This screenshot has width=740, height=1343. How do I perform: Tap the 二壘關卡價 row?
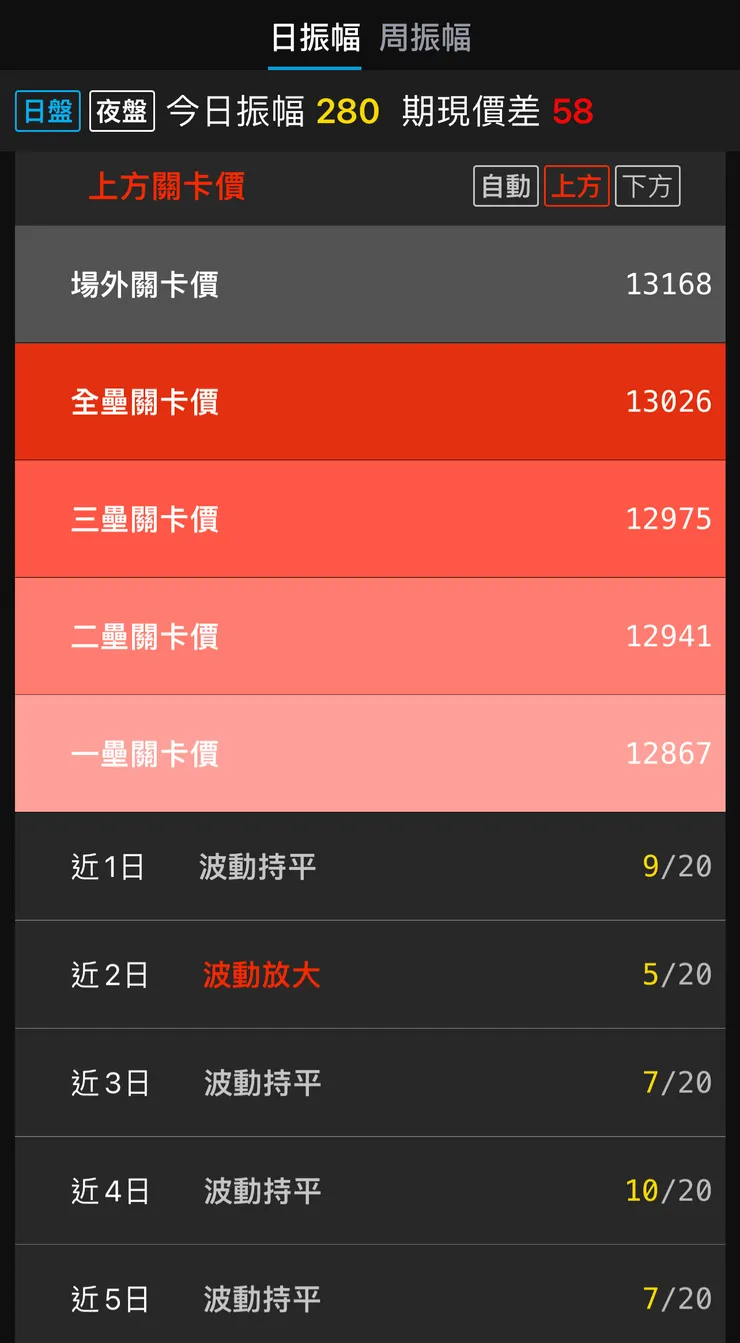click(x=370, y=637)
